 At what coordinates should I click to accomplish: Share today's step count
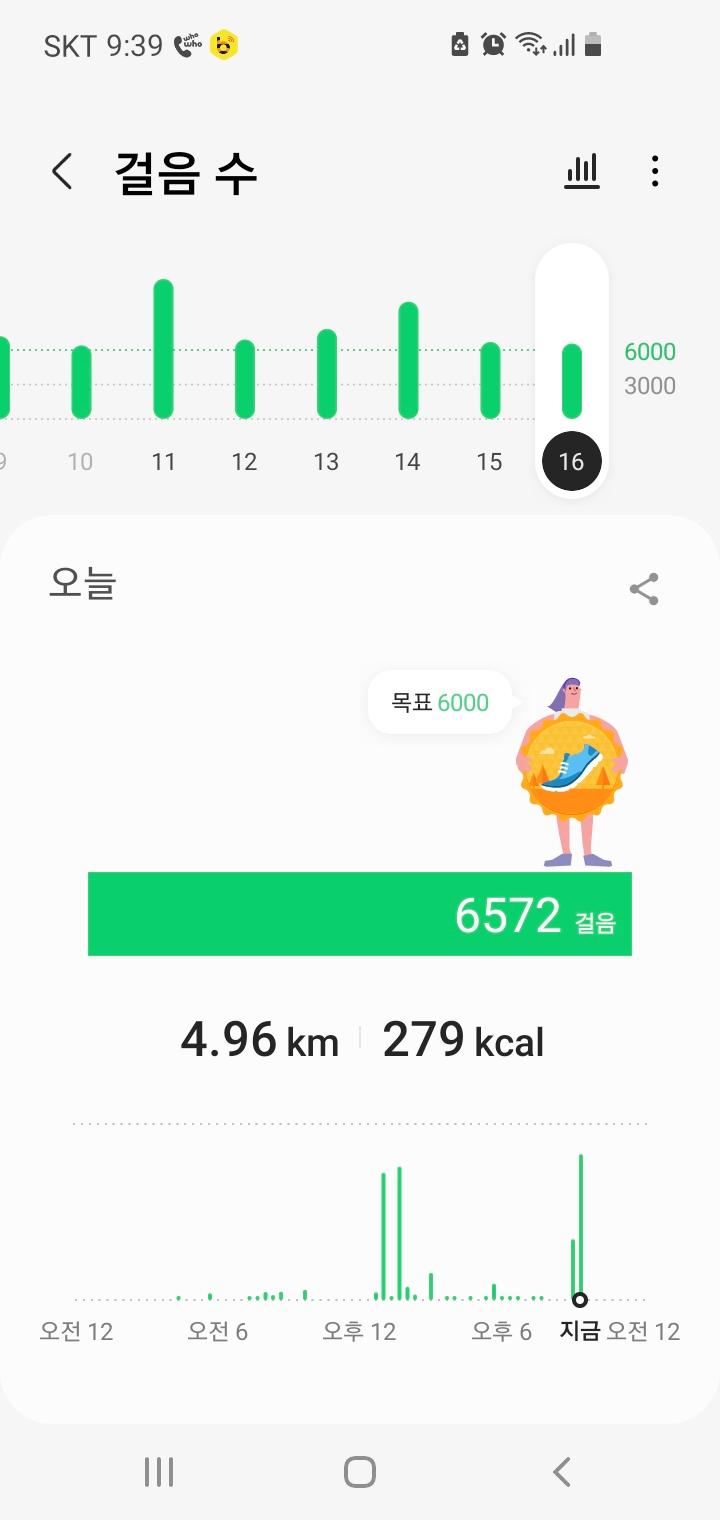coord(644,589)
